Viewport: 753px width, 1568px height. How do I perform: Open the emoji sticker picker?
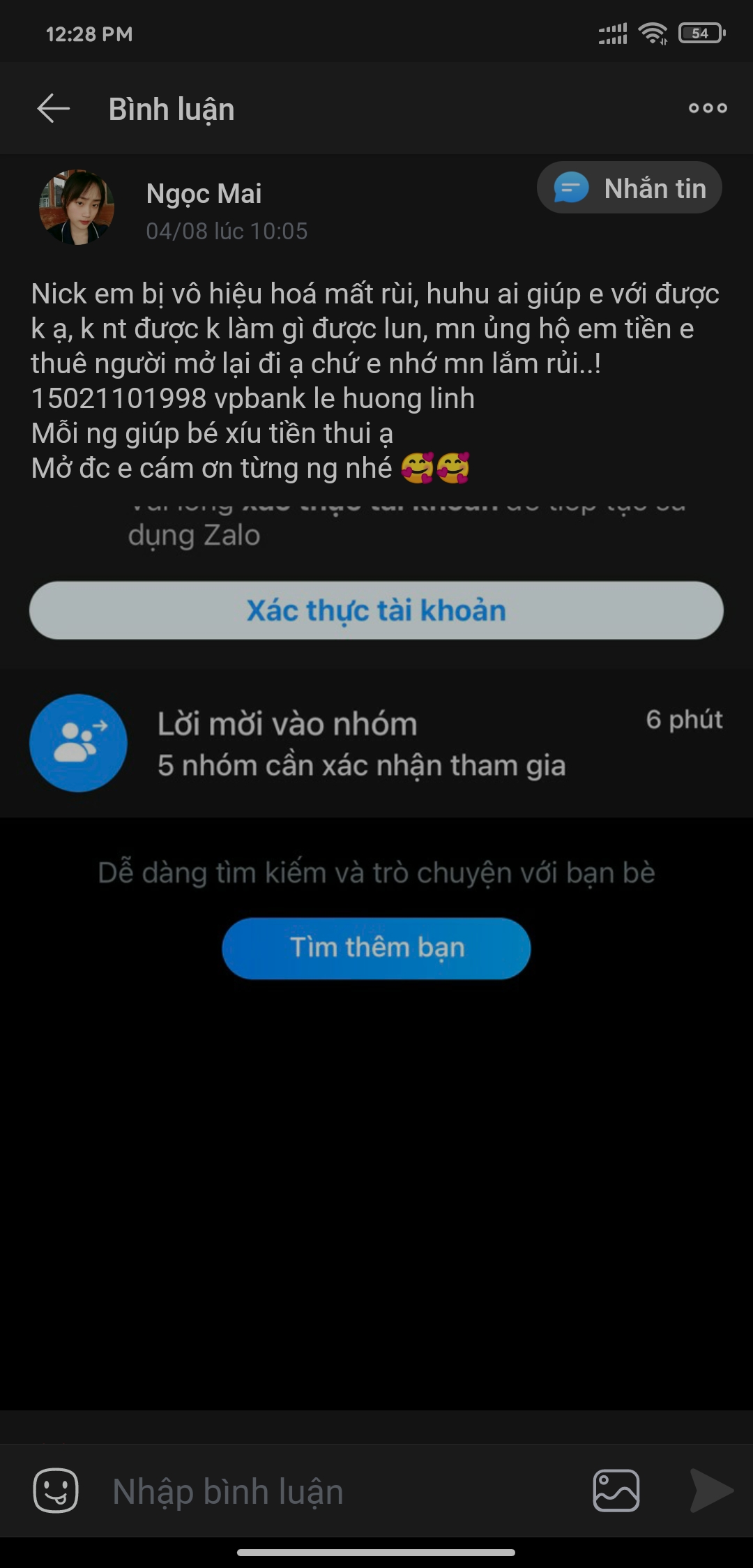pyautogui.click(x=56, y=1490)
